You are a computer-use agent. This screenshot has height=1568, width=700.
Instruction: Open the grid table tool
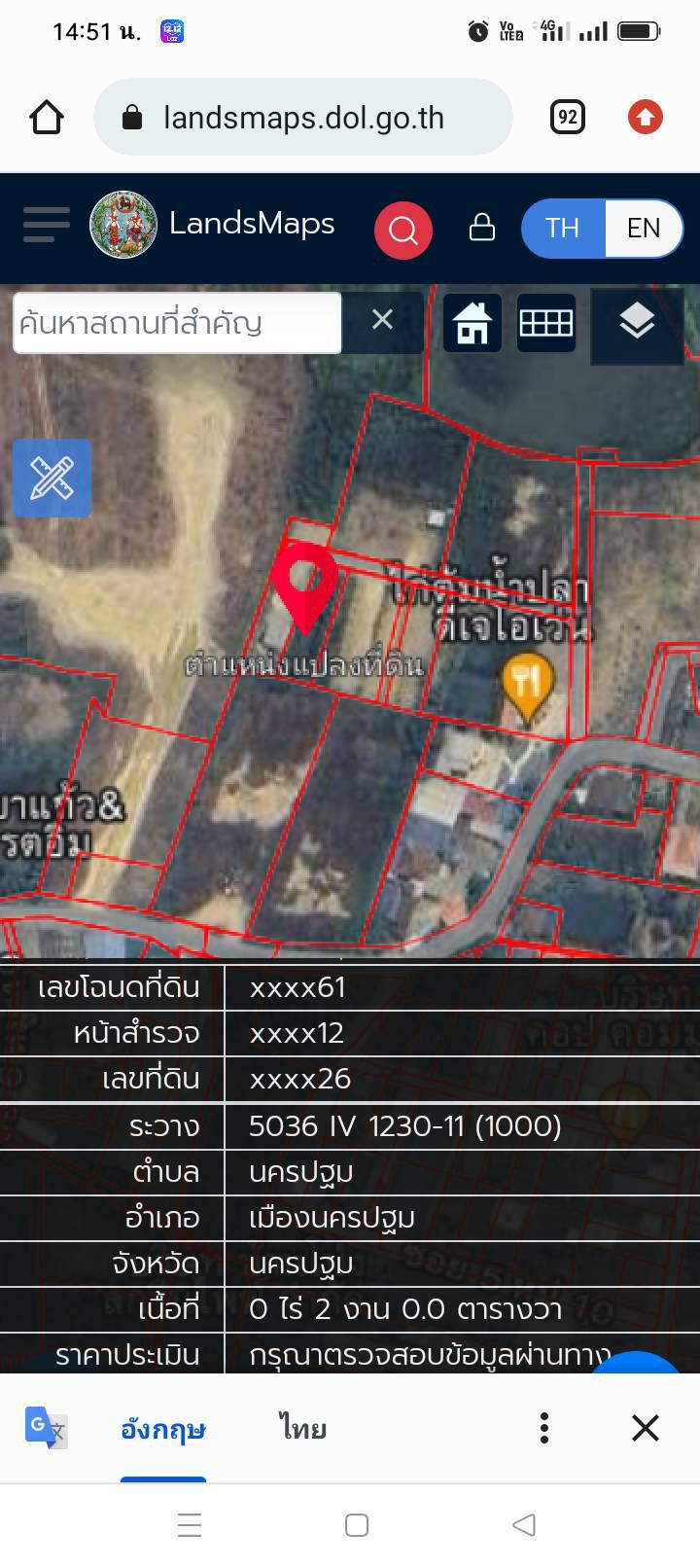pos(545,323)
